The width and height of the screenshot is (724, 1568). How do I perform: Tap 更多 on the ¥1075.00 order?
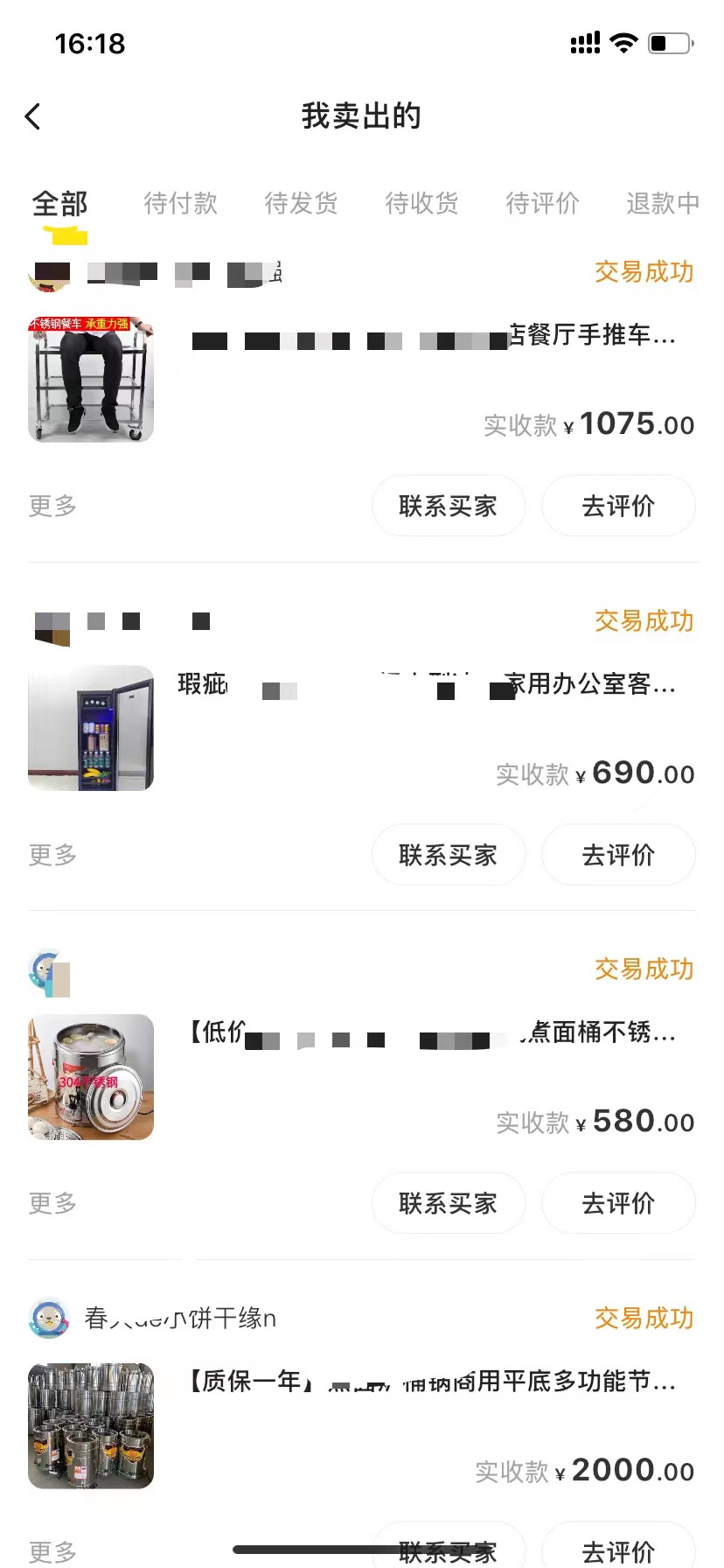click(52, 506)
